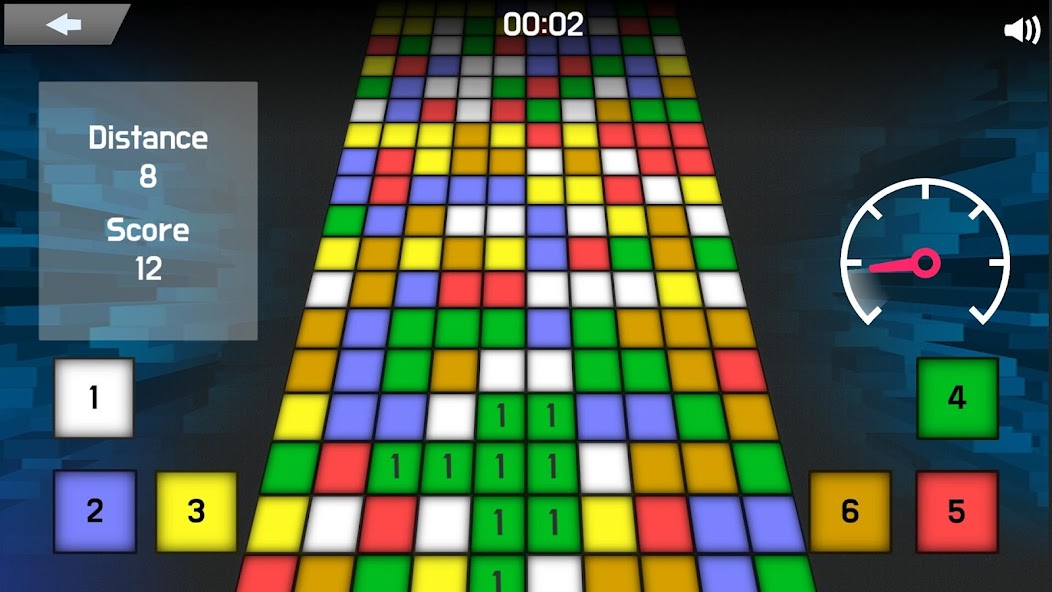Choose the blue color button 2
The height and width of the screenshot is (592, 1052).
(x=95, y=511)
